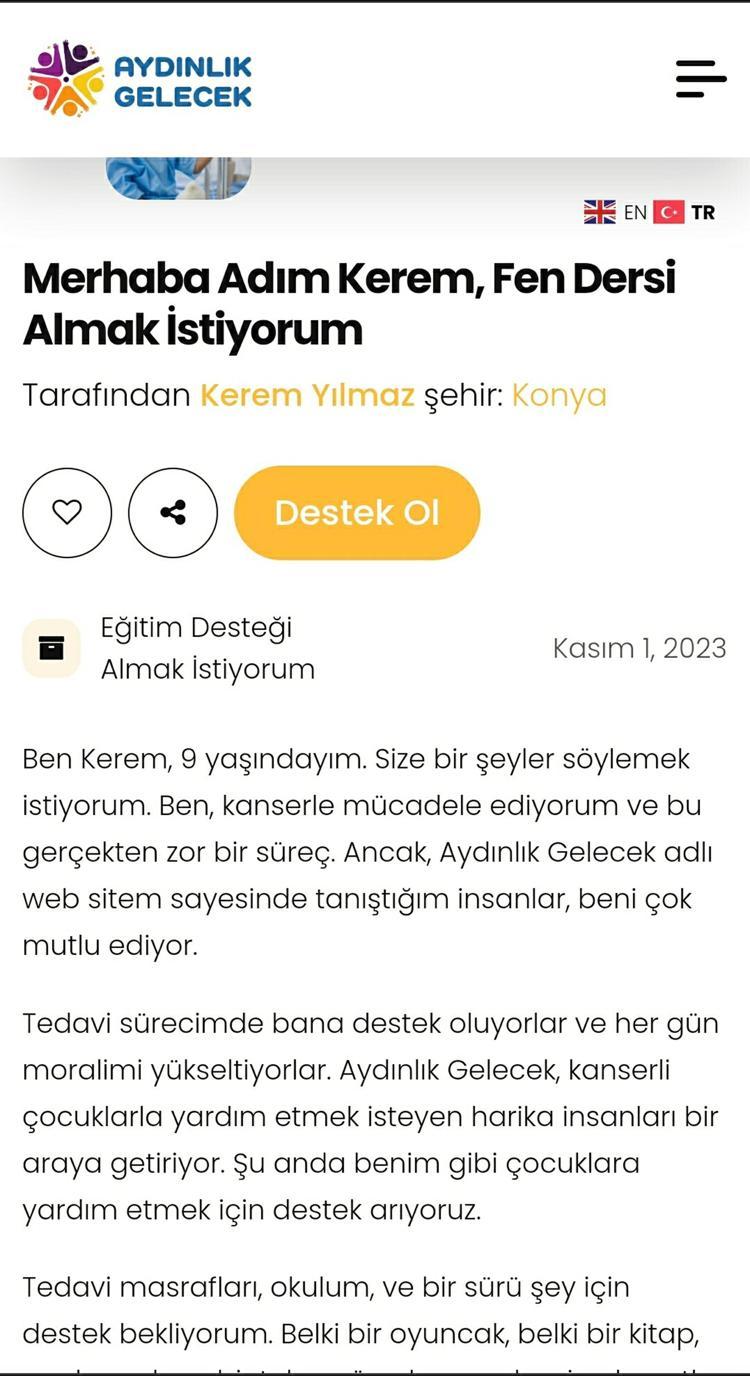Open the Konya city link

(559, 395)
